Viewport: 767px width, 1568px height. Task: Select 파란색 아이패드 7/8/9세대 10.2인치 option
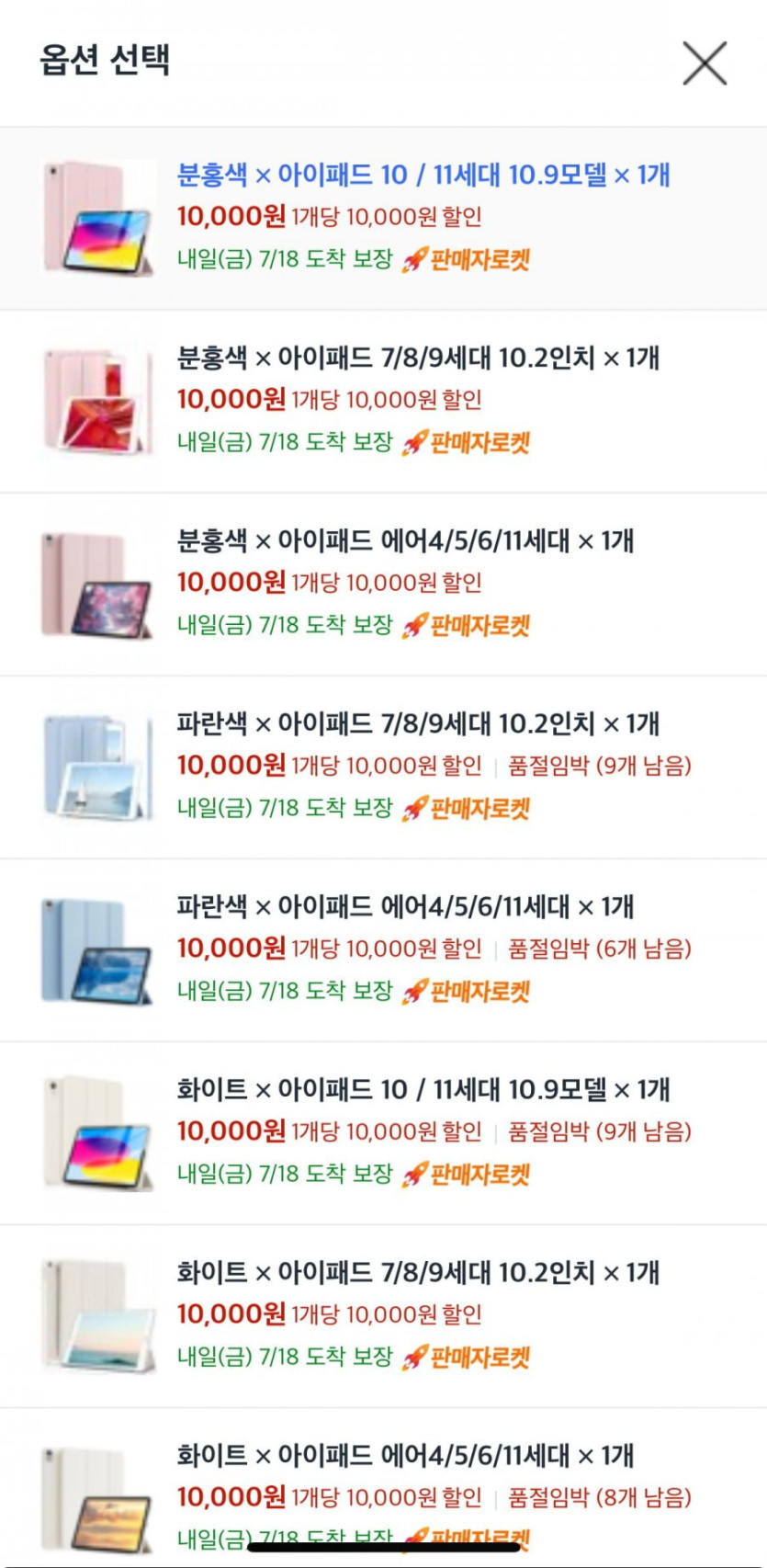418,723
